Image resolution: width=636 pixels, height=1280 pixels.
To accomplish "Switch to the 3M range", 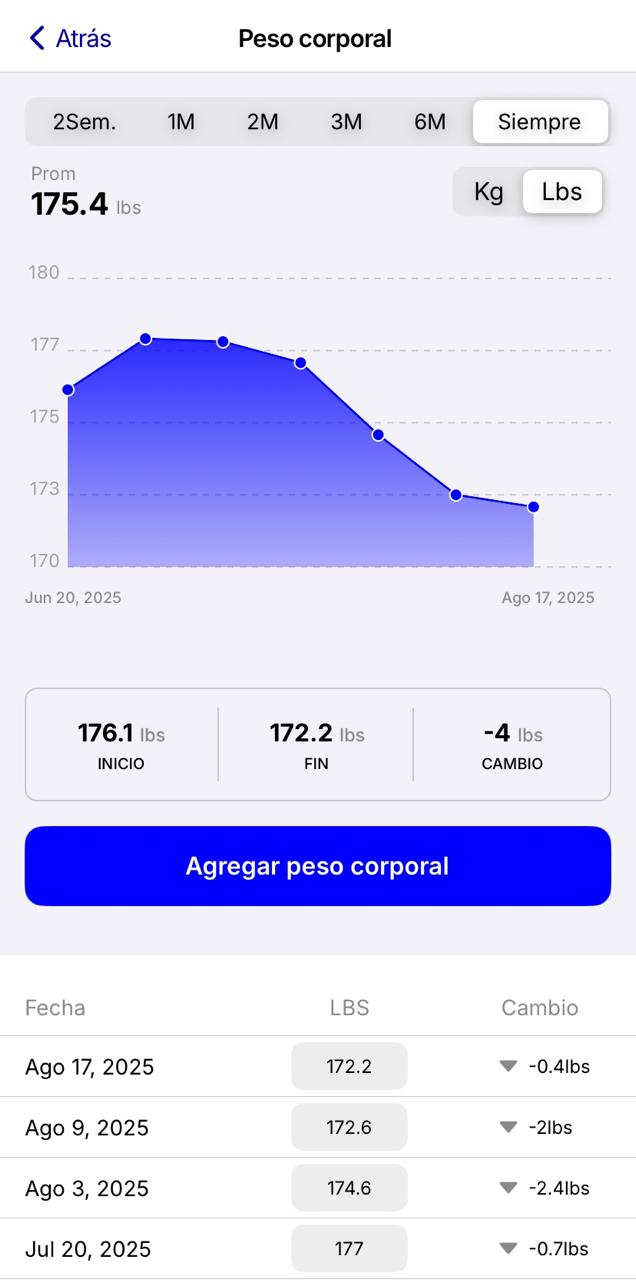I will click(x=346, y=122).
